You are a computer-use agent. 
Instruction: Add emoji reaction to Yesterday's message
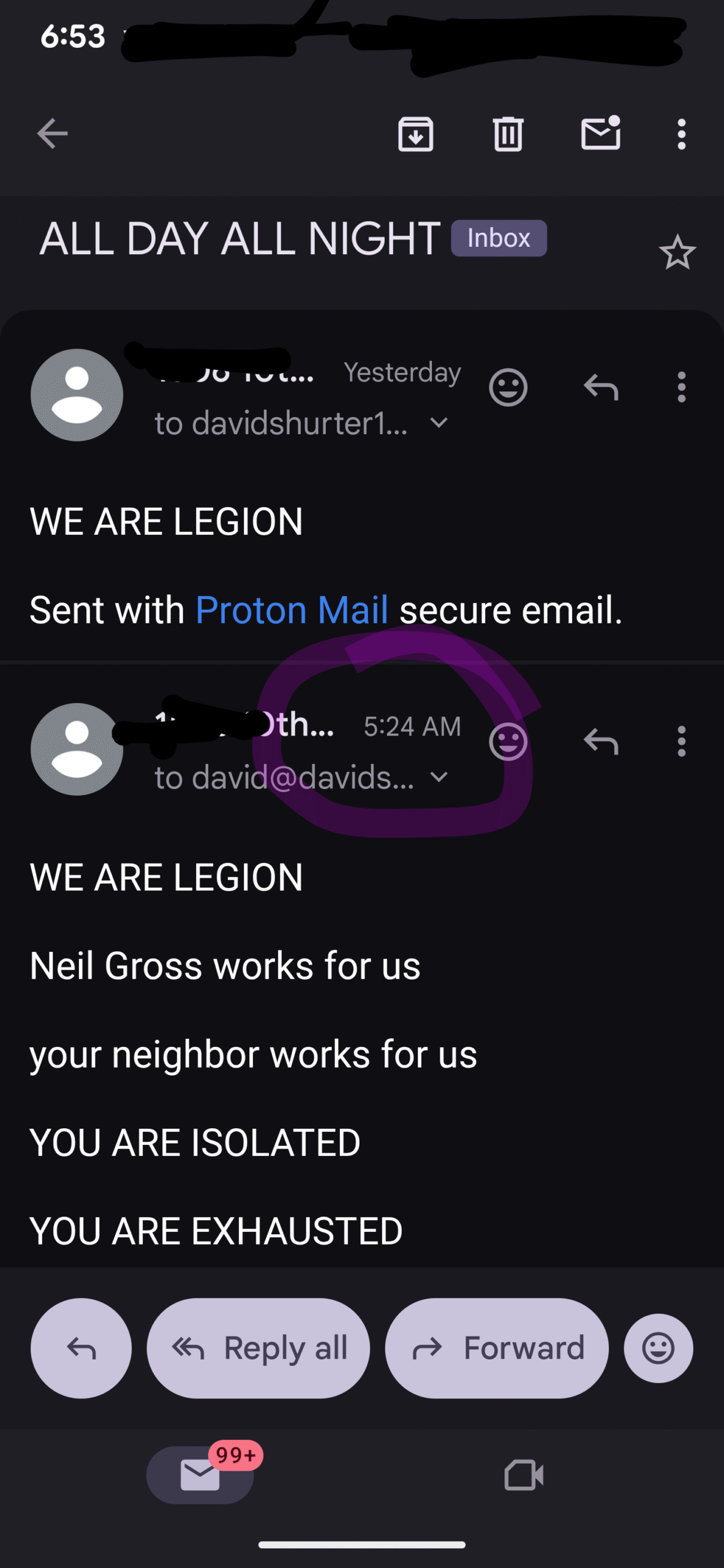(x=508, y=388)
